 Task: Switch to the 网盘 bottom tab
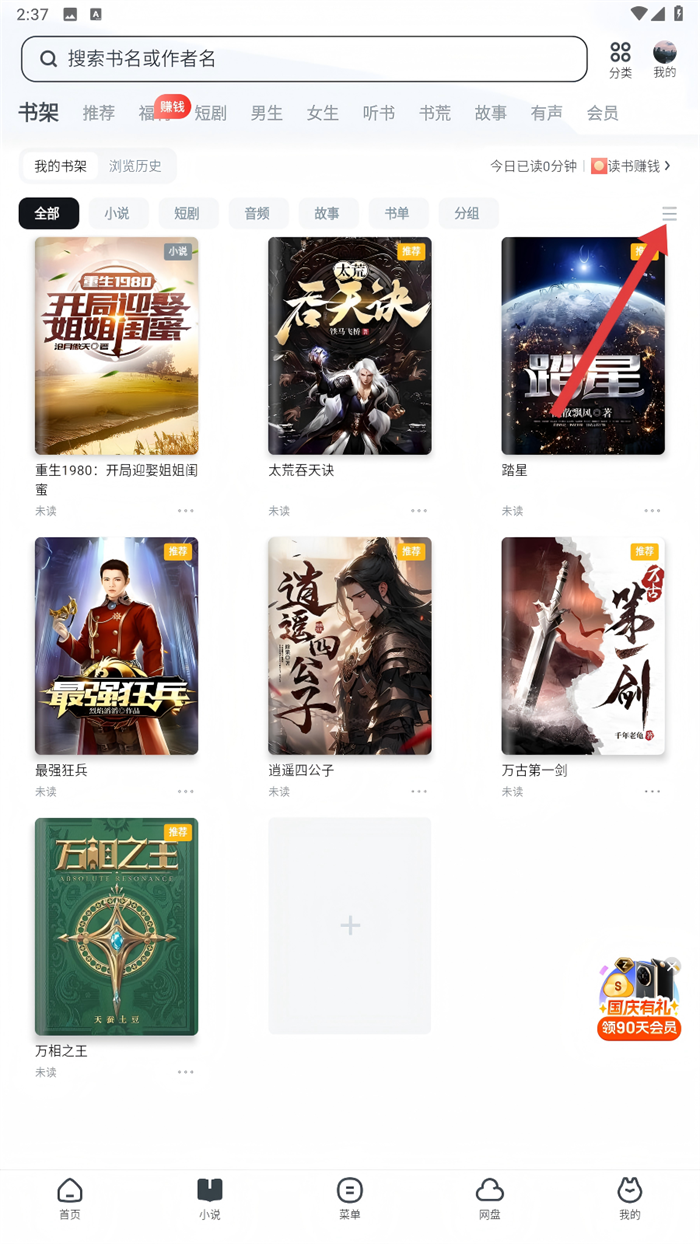pos(489,1198)
